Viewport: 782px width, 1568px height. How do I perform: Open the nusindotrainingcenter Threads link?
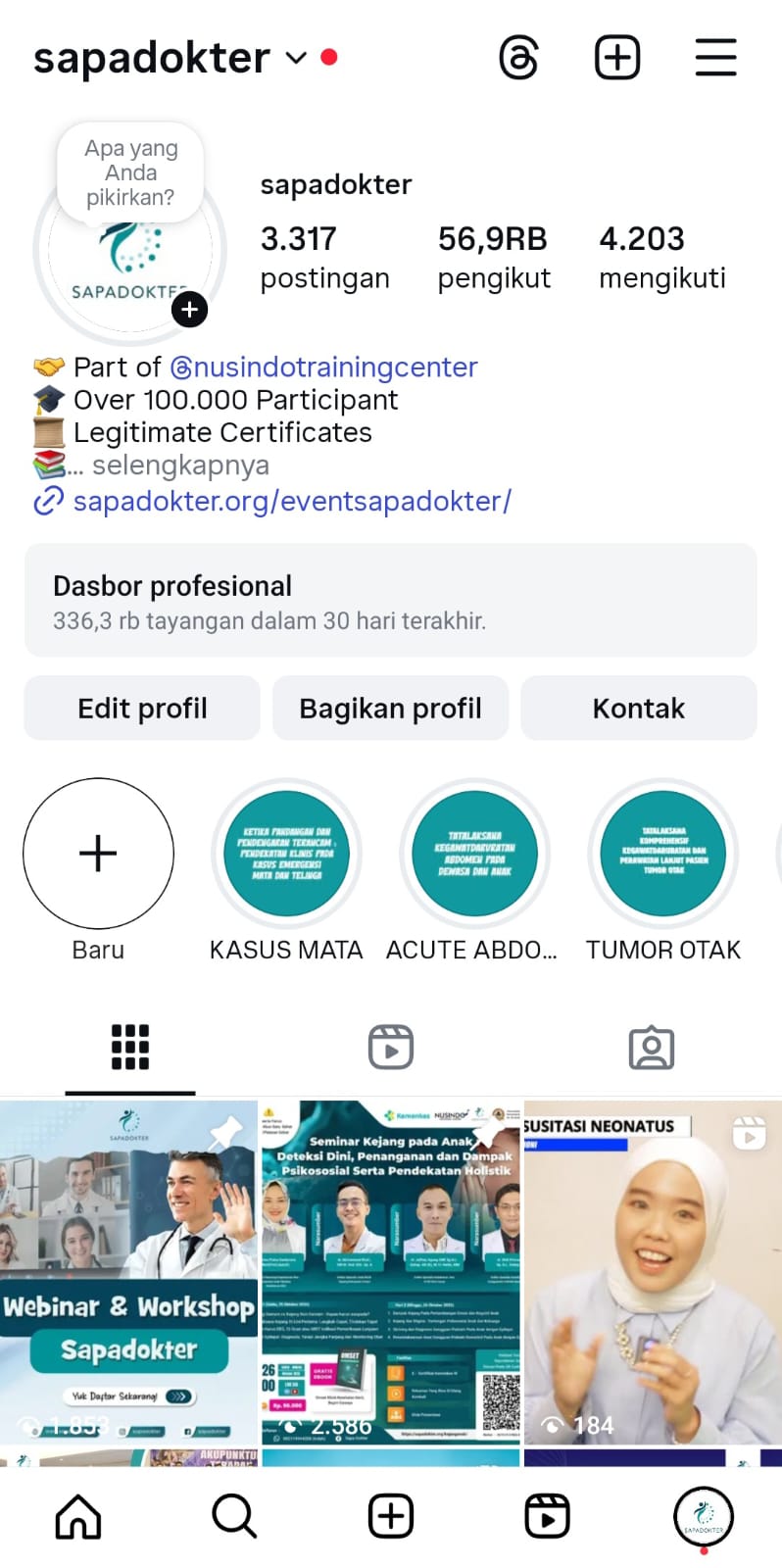point(324,367)
